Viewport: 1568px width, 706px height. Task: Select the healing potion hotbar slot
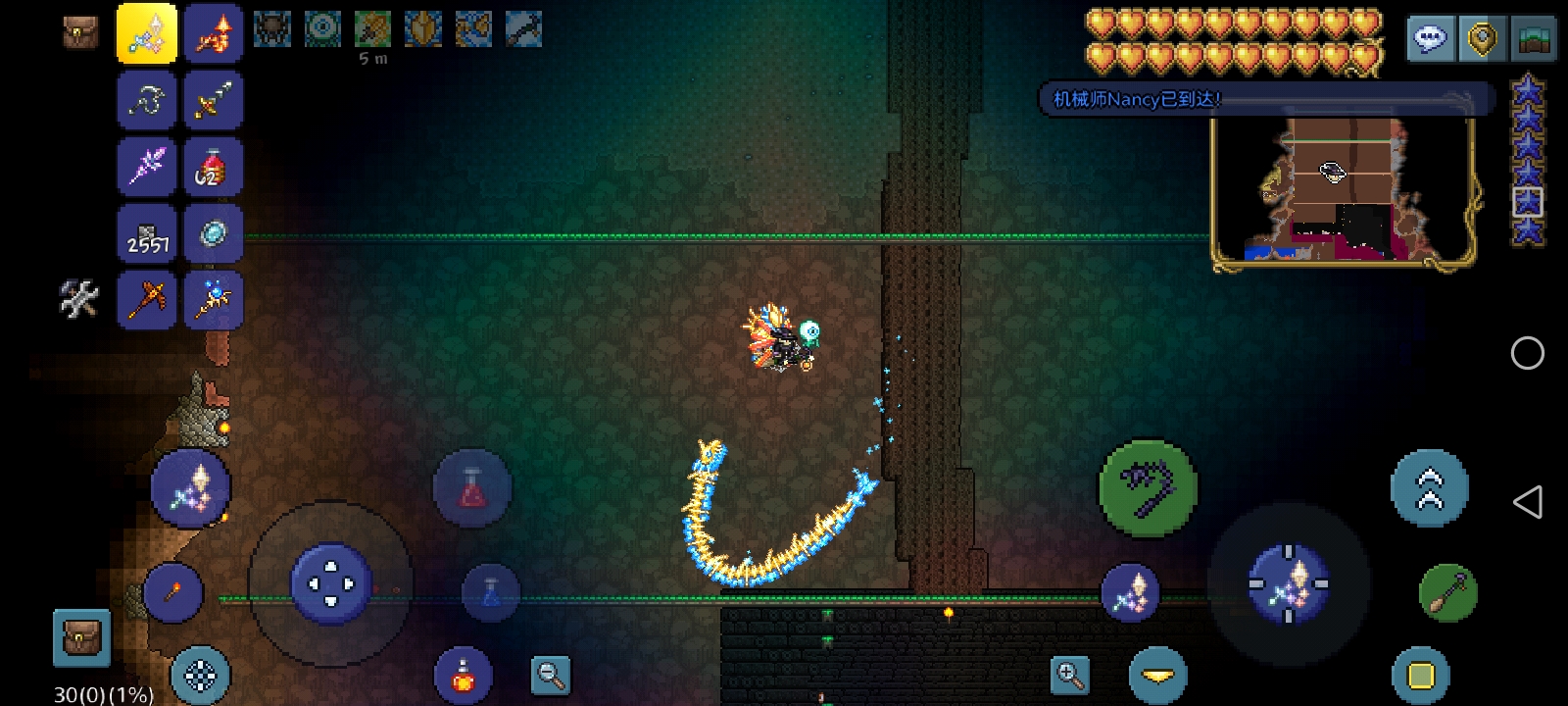point(213,167)
